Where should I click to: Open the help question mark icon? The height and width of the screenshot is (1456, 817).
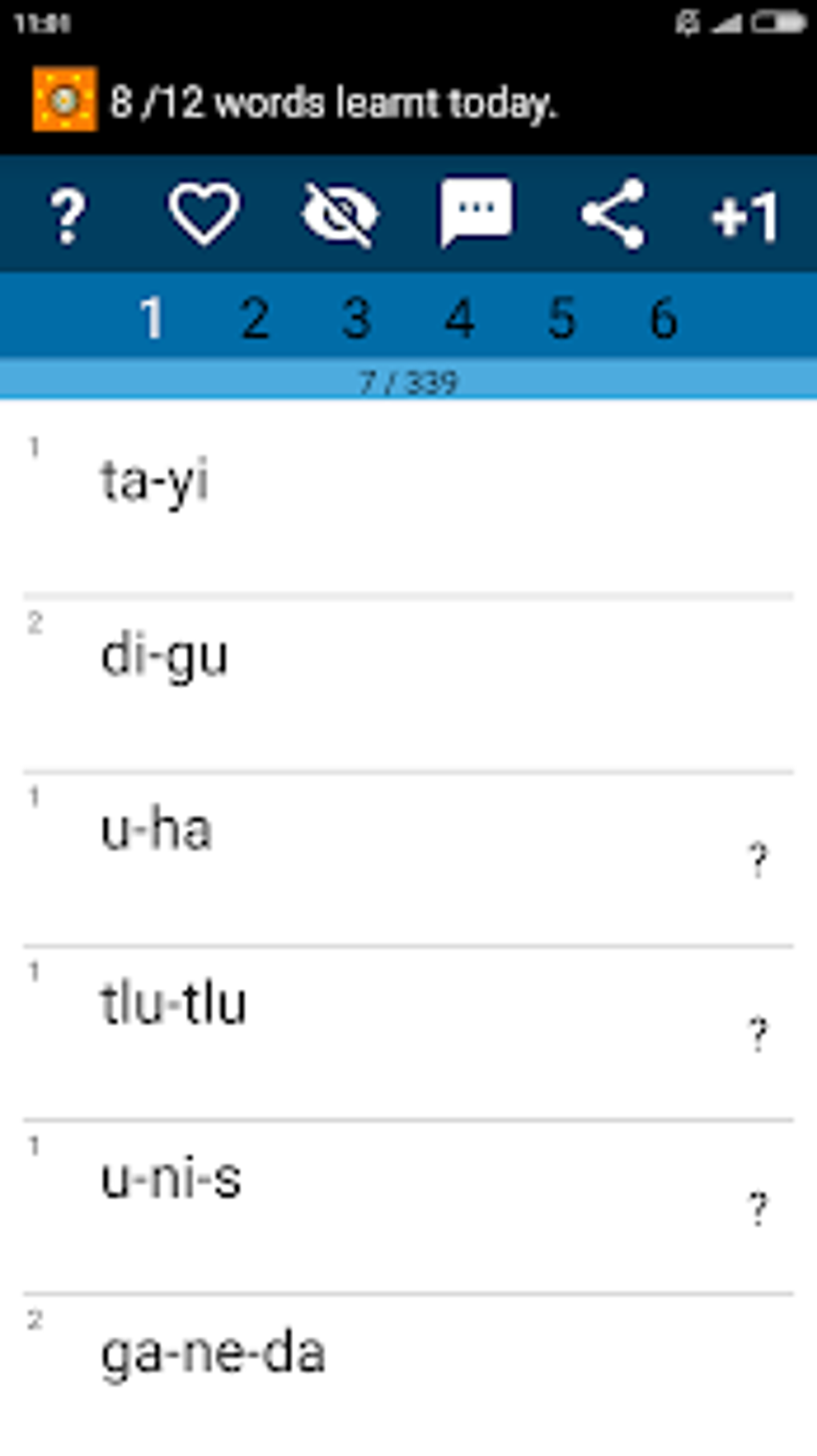coord(68,215)
